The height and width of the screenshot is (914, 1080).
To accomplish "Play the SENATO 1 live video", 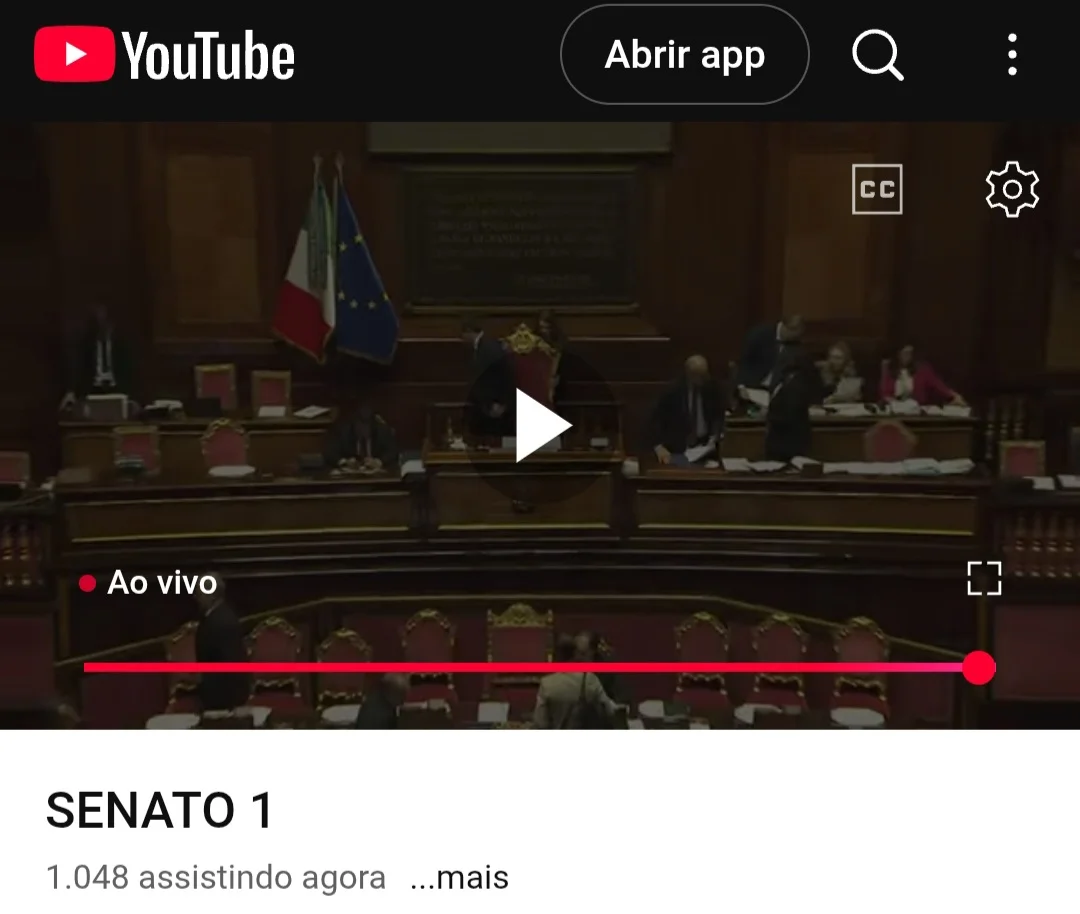I will click(541, 425).
